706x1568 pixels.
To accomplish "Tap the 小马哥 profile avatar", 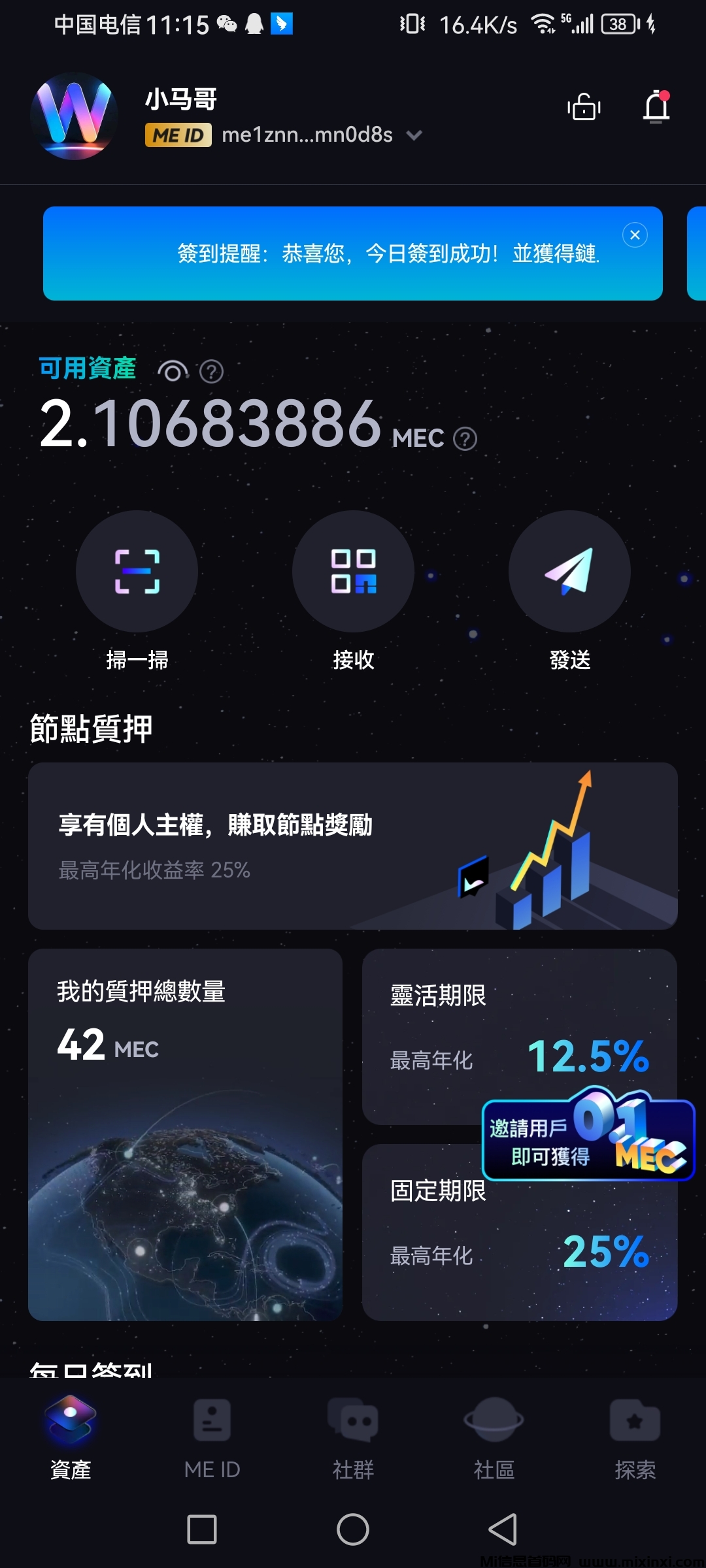I will click(x=73, y=116).
